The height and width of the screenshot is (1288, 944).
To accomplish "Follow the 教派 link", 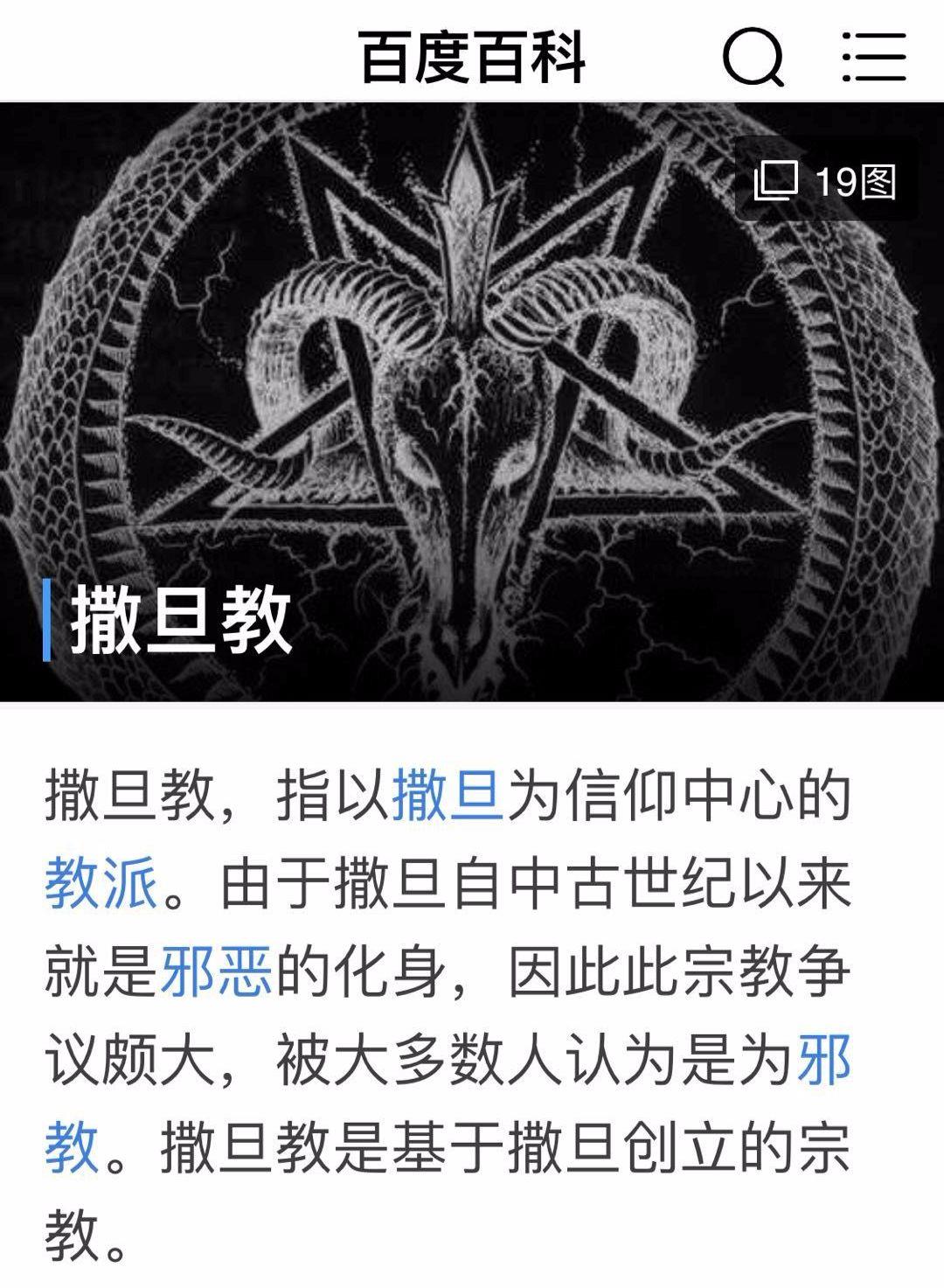I will coord(101,883).
